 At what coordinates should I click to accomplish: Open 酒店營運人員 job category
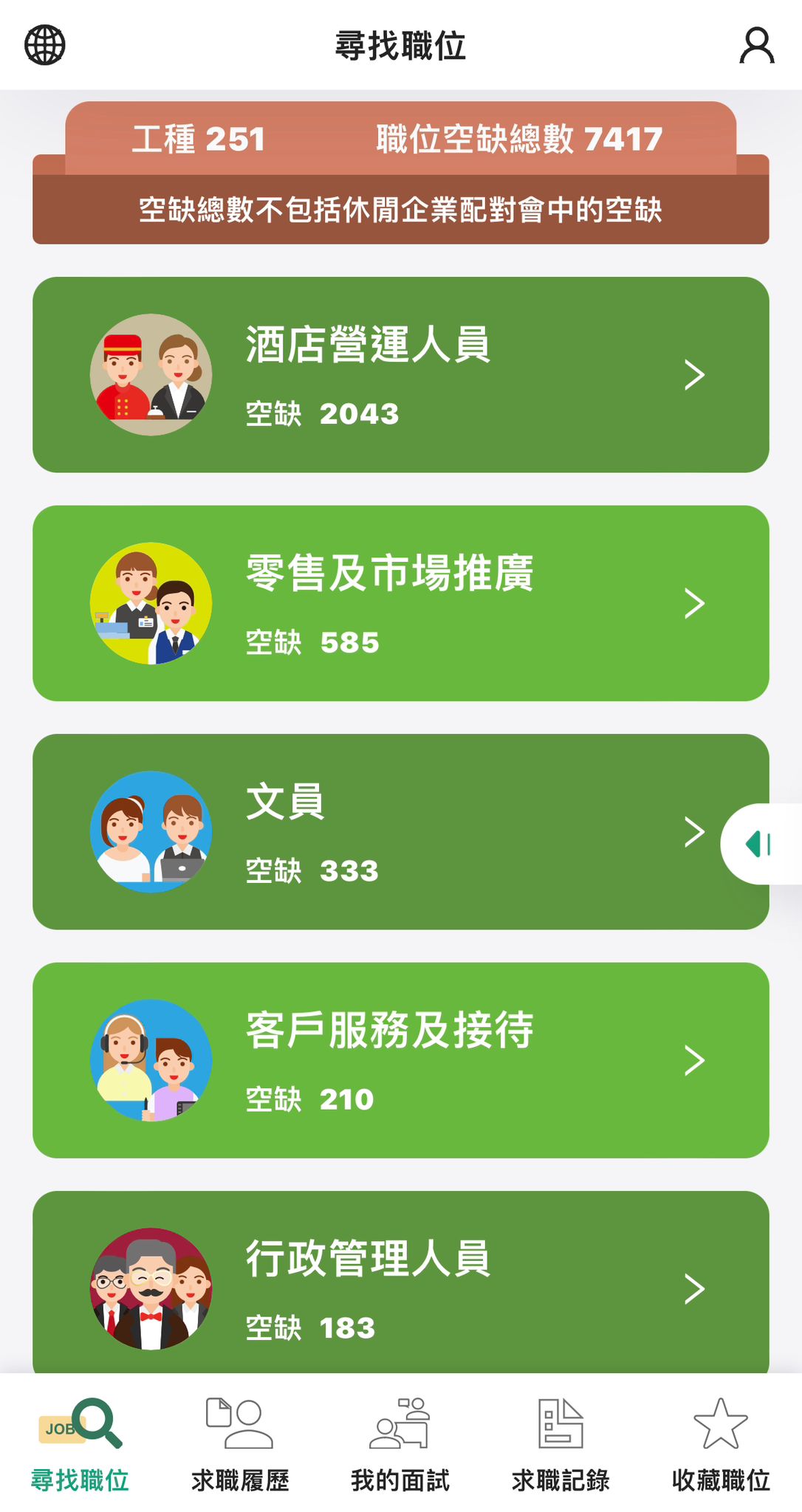400,374
